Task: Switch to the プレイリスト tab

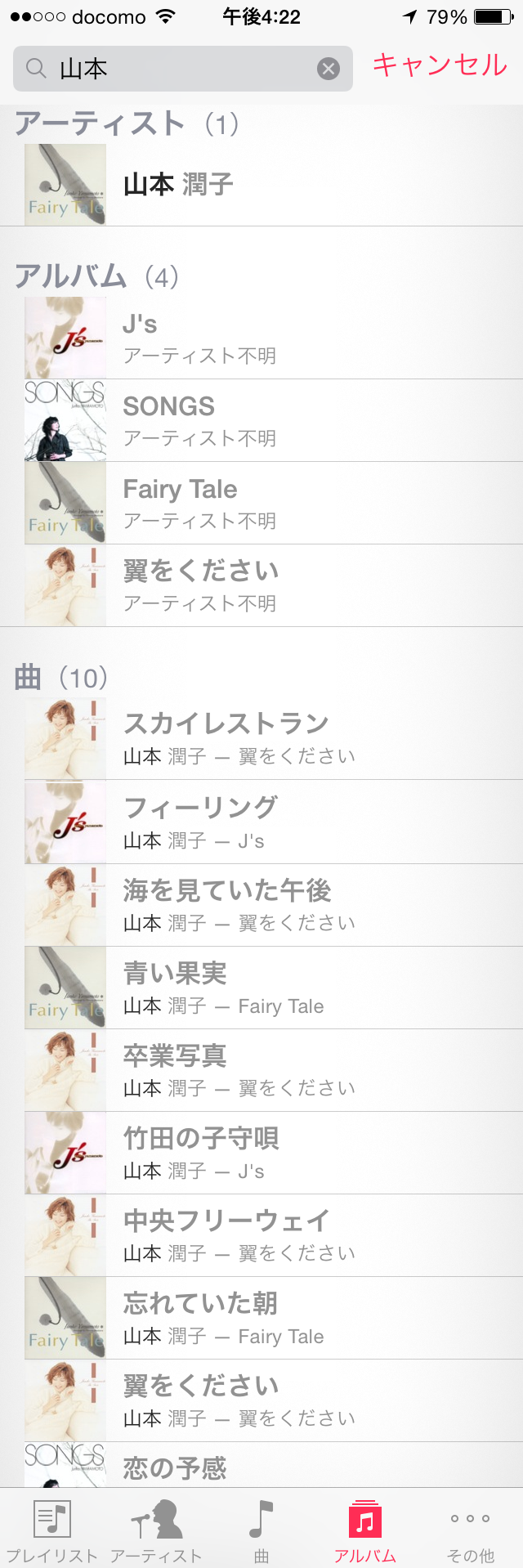Action: pos(52,1530)
